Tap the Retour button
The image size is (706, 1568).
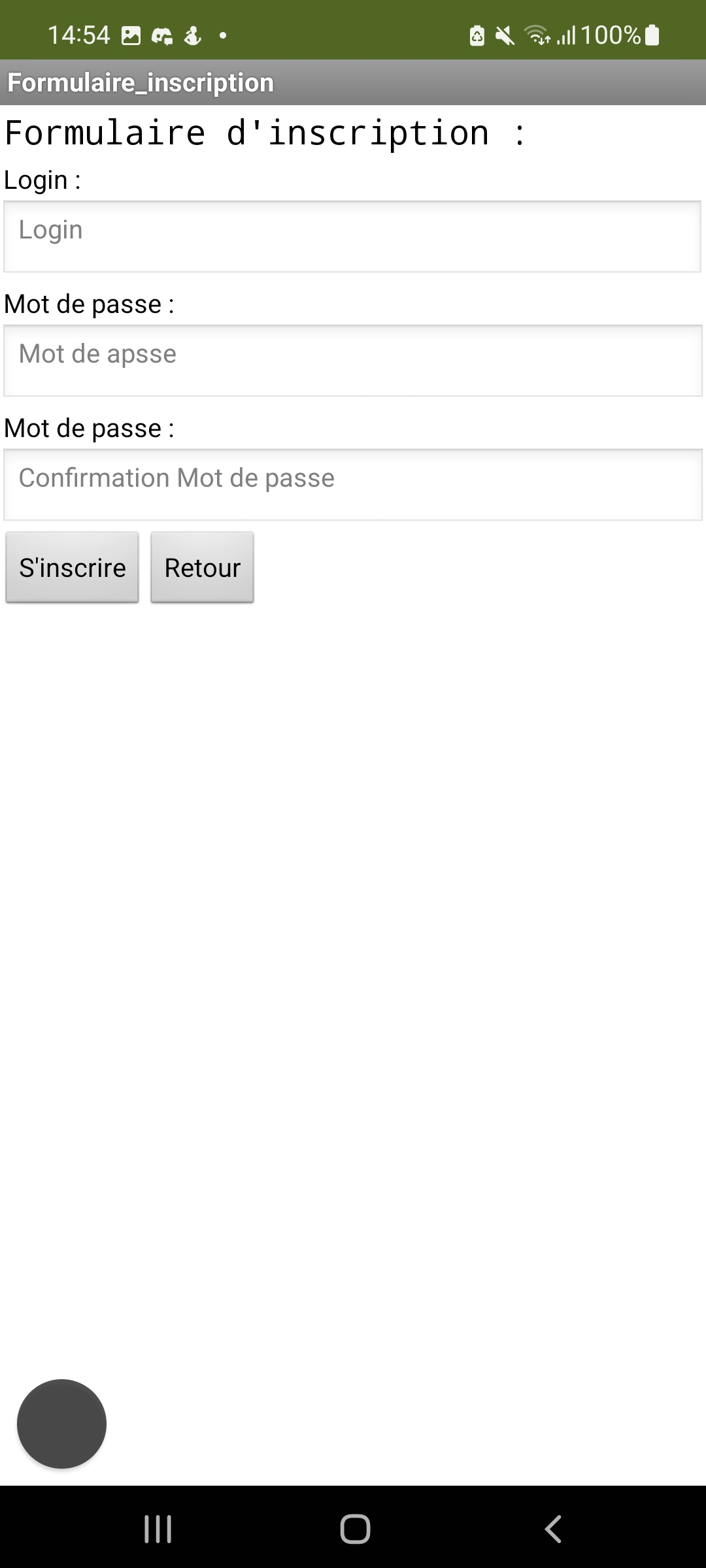point(202,567)
